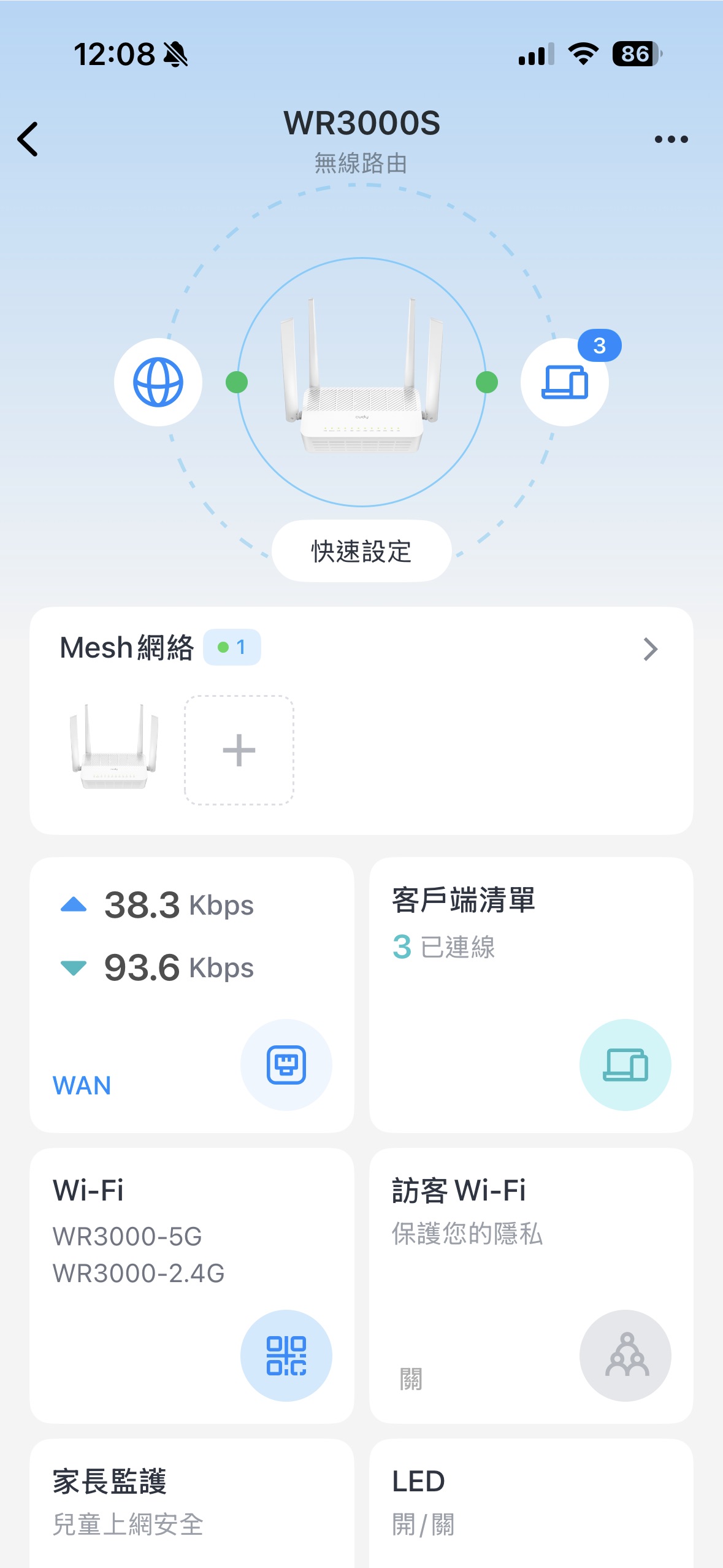Tap the globe internet status icon

click(x=158, y=382)
